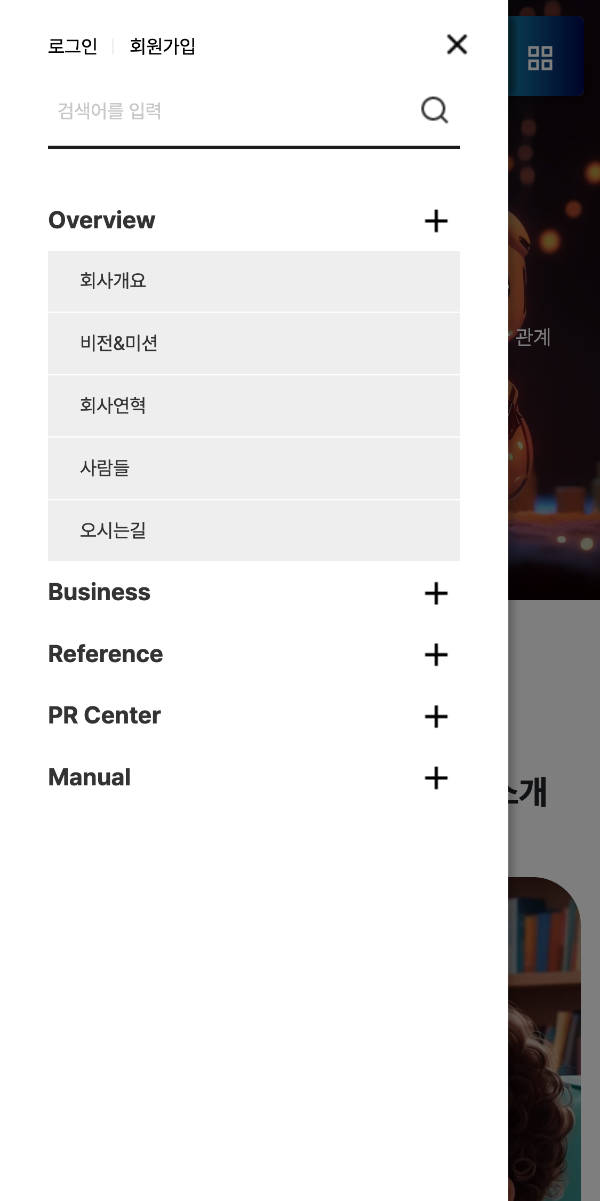Go to 회원가입 sign-up page
This screenshot has height=1201, width=600.
tap(162, 46)
